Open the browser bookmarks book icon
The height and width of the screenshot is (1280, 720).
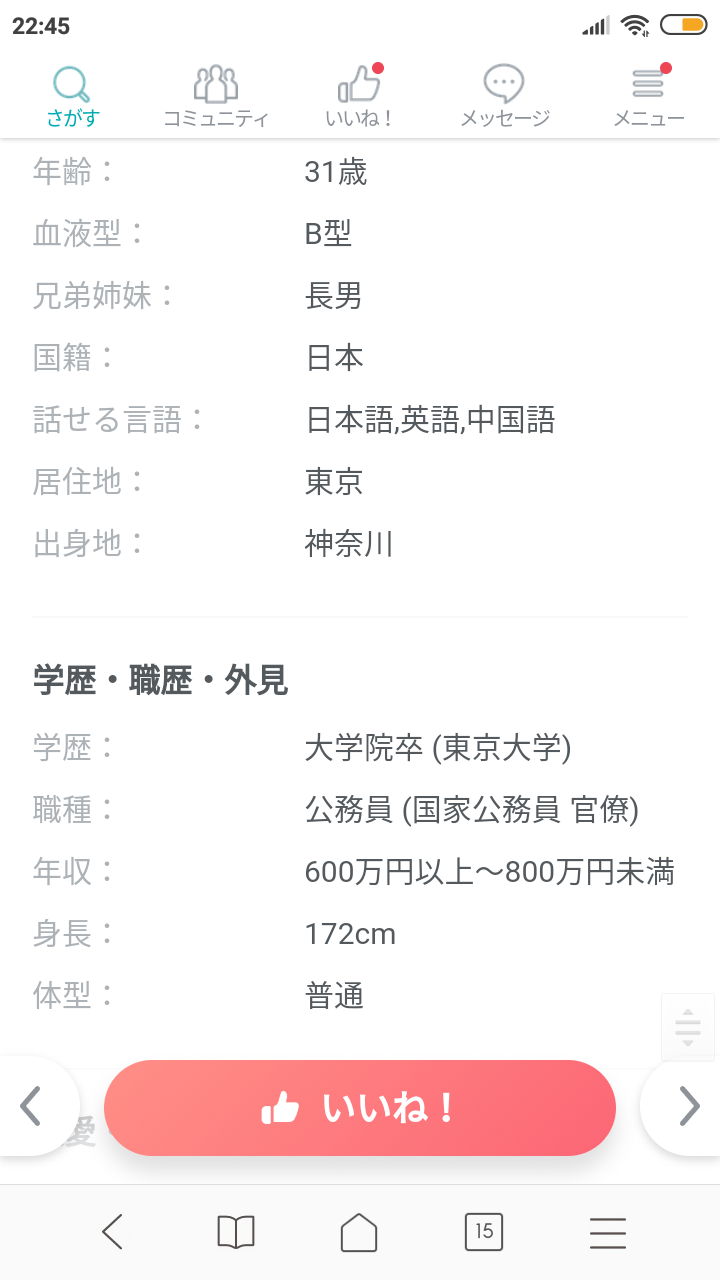click(x=236, y=1232)
